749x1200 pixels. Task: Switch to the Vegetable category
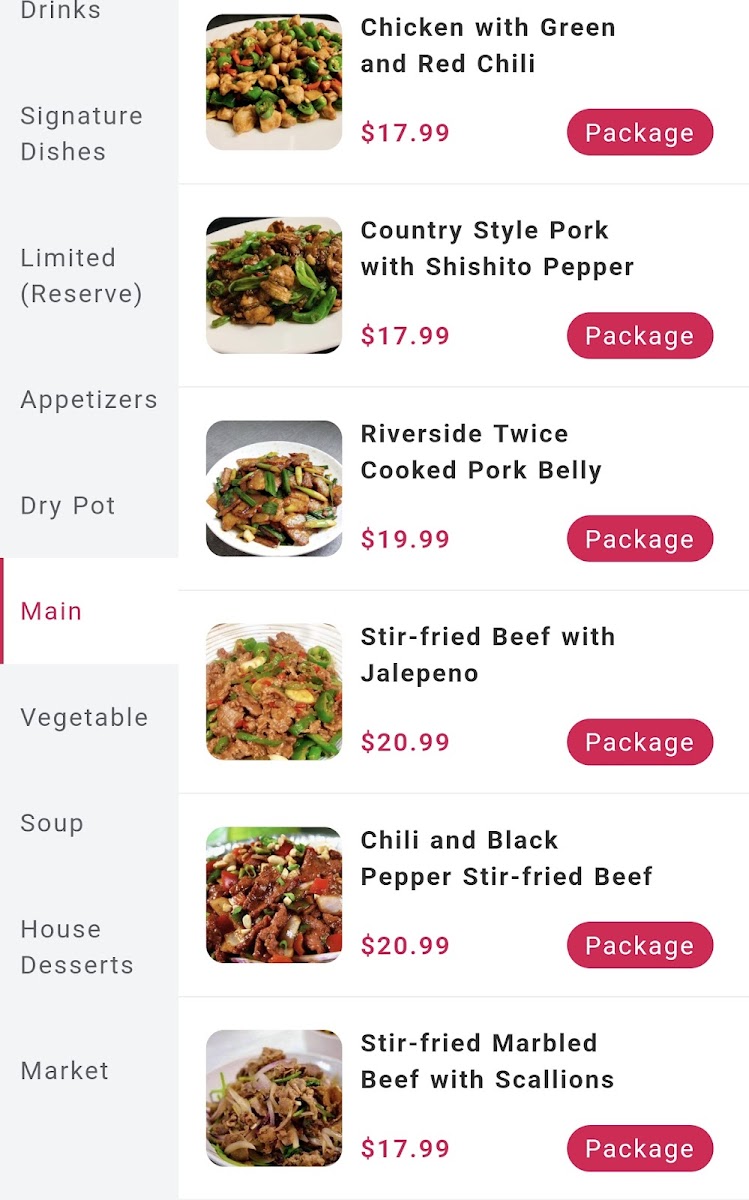(x=89, y=717)
